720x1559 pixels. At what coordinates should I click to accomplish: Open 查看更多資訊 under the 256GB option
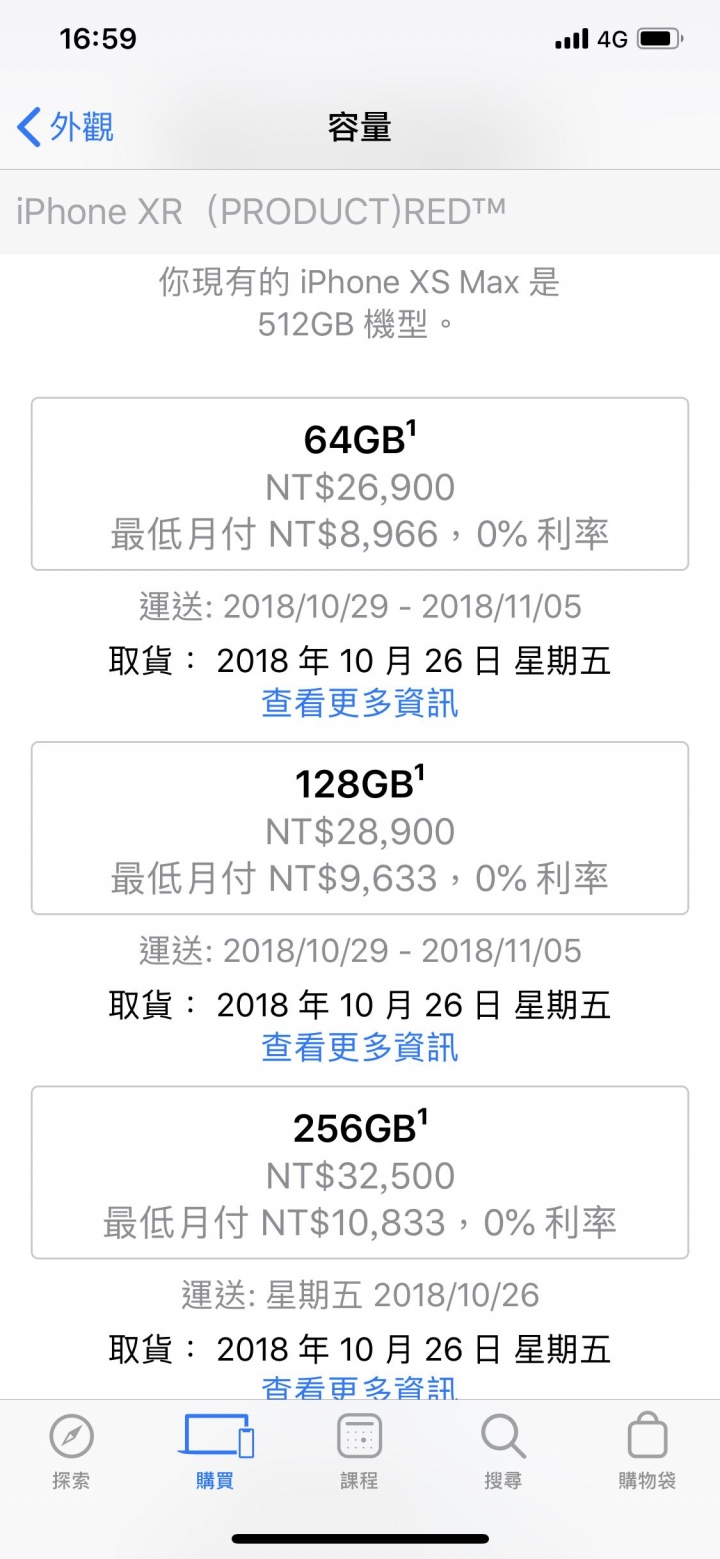360,1388
